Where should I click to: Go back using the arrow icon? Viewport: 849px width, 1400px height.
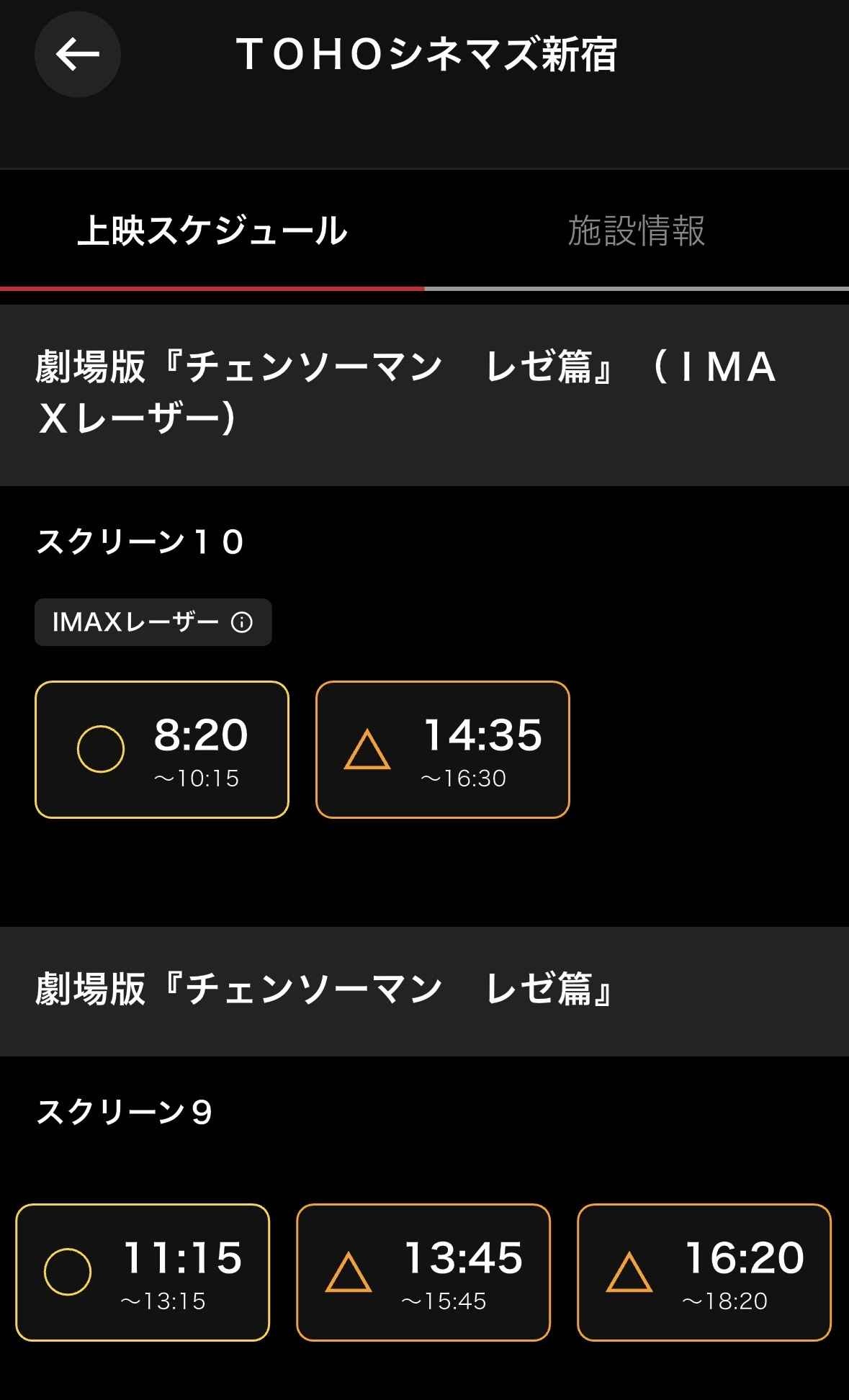pyautogui.click(x=77, y=55)
